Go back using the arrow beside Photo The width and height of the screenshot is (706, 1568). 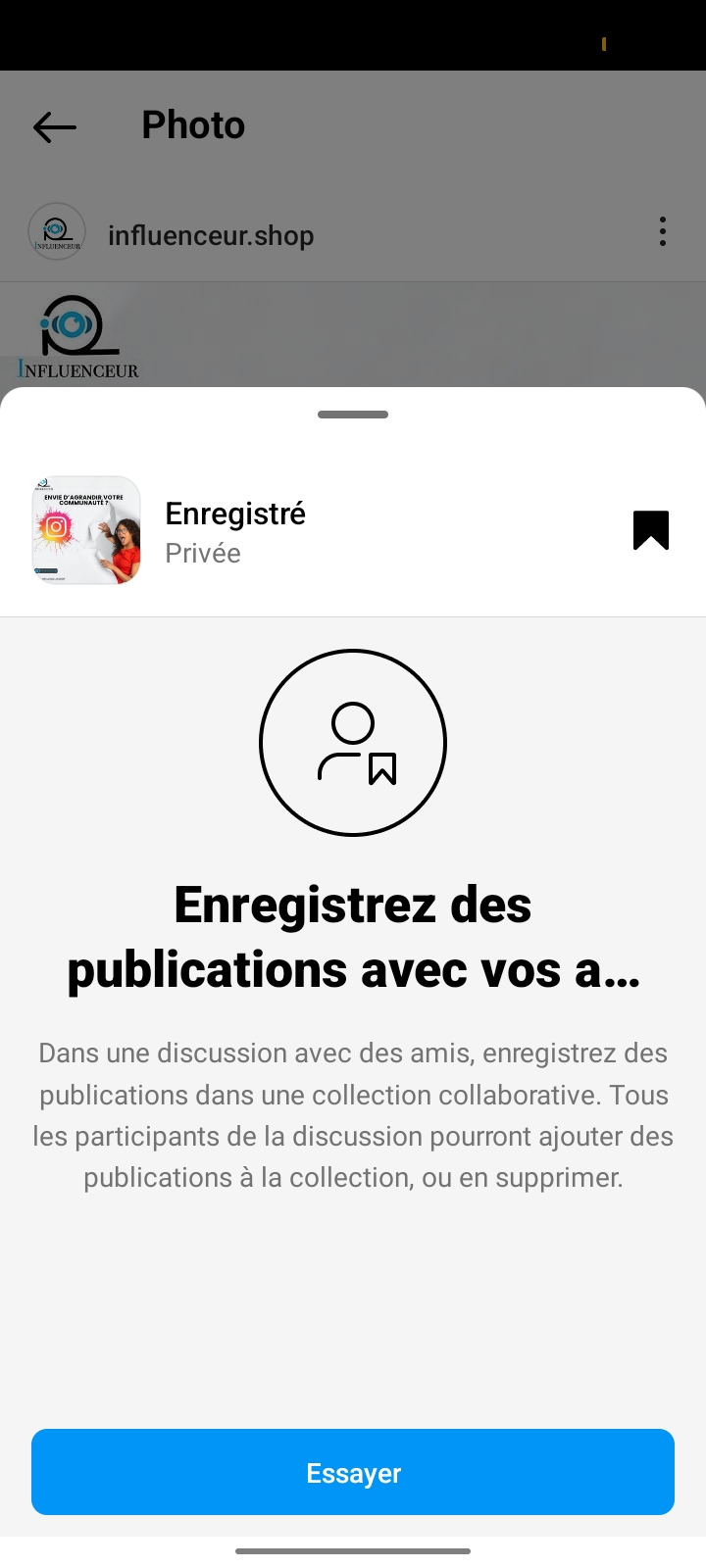pos(55,126)
